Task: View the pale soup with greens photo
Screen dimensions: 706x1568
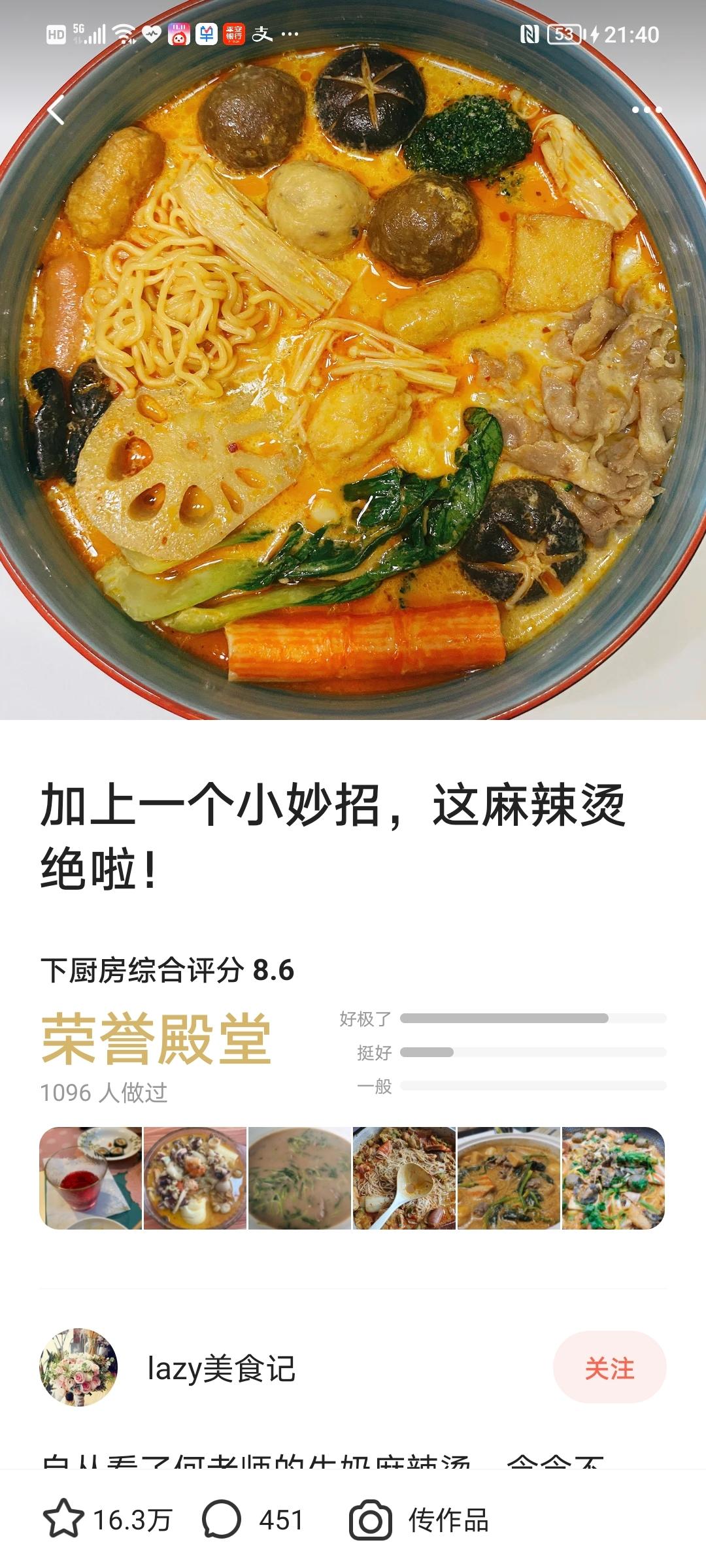Action: coord(300,1178)
